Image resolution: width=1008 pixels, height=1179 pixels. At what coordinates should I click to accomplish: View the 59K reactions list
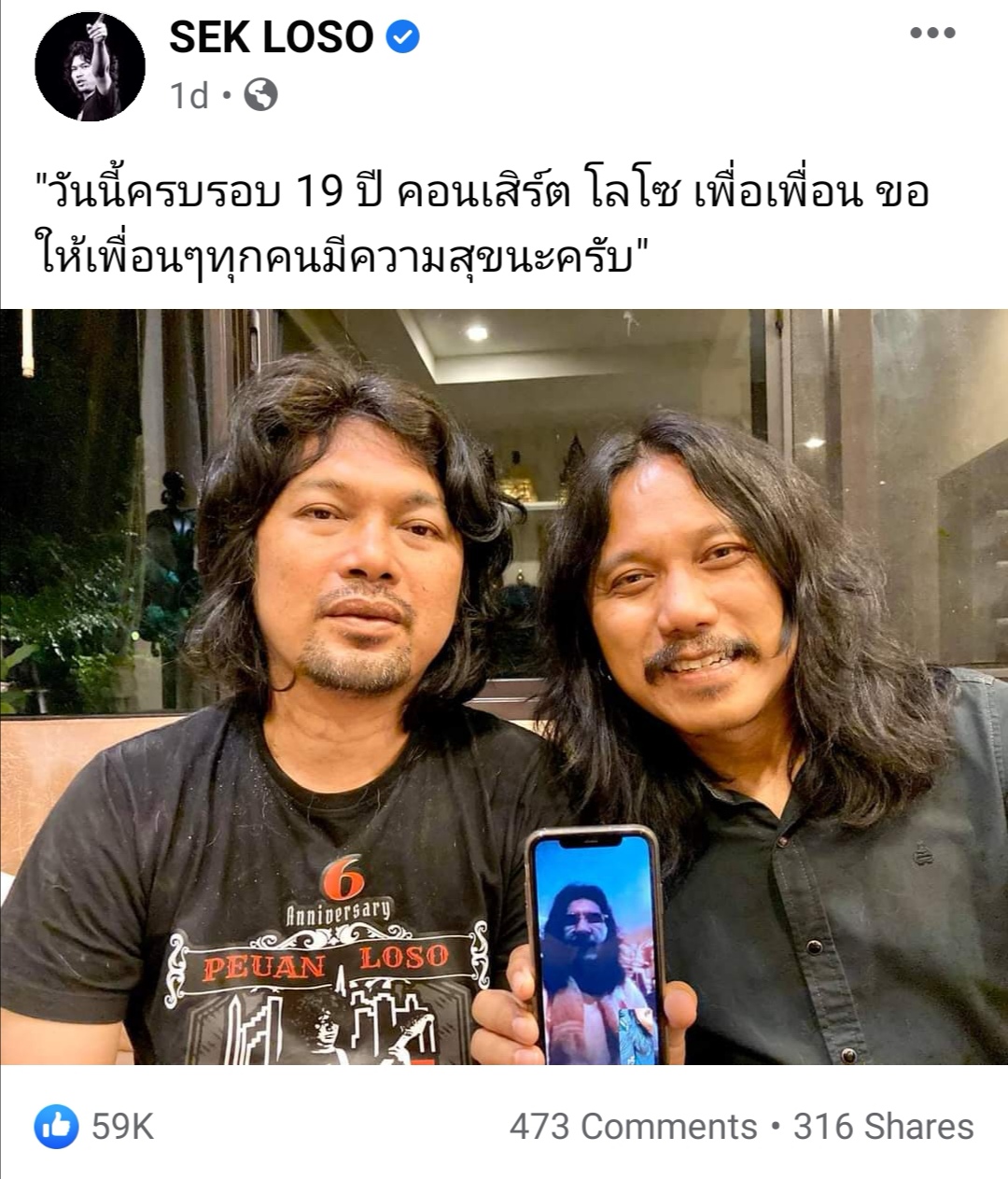coord(94,1127)
